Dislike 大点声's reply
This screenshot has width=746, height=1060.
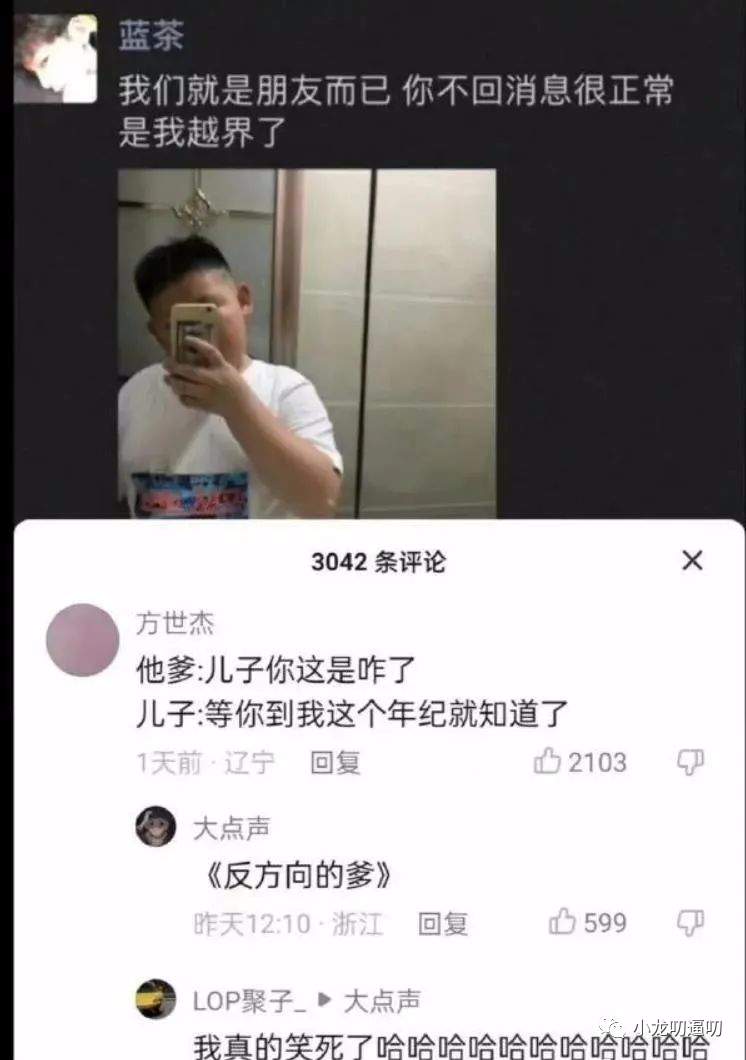coord(691,922)
